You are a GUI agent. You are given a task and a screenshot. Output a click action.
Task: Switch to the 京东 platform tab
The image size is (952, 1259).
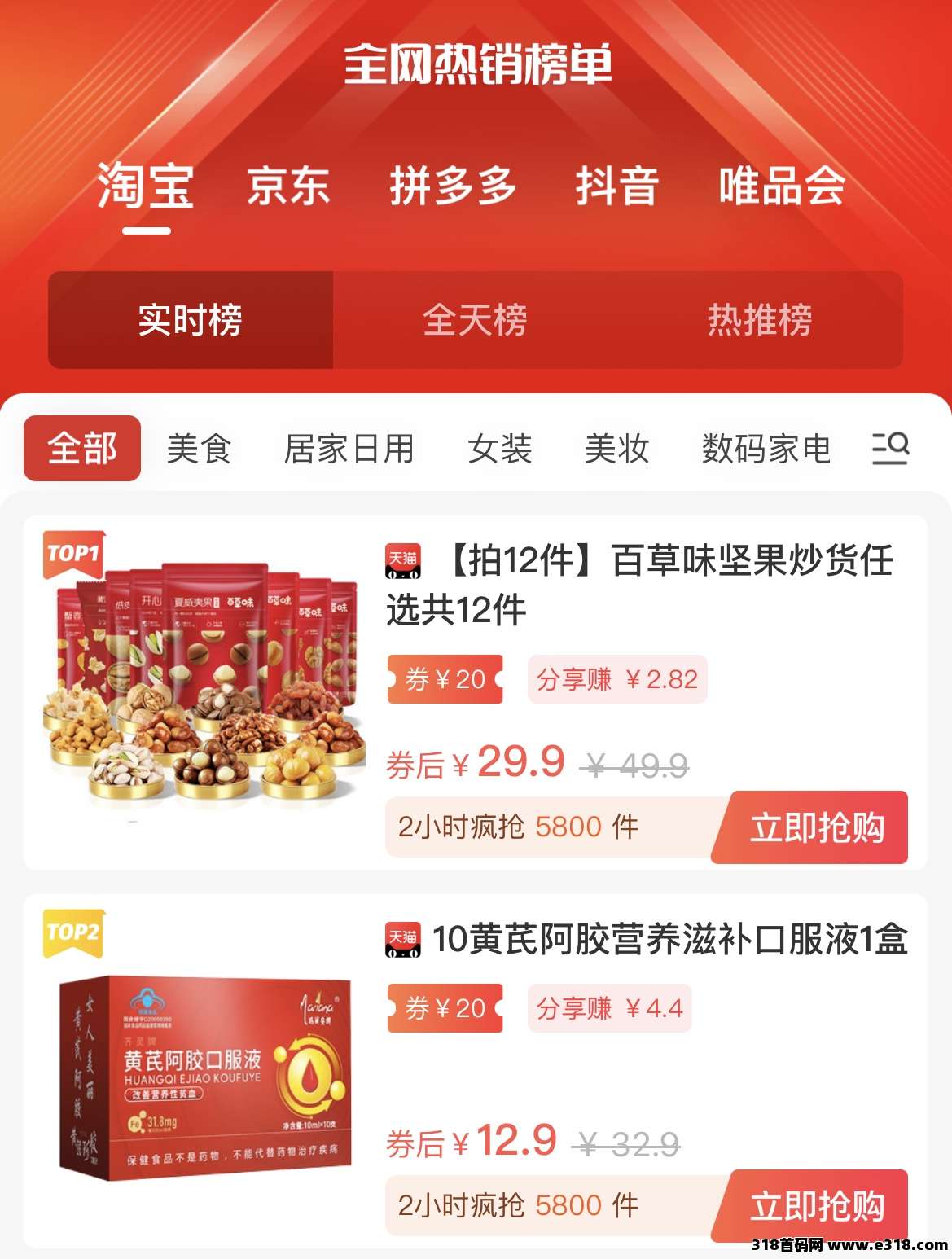288,186
